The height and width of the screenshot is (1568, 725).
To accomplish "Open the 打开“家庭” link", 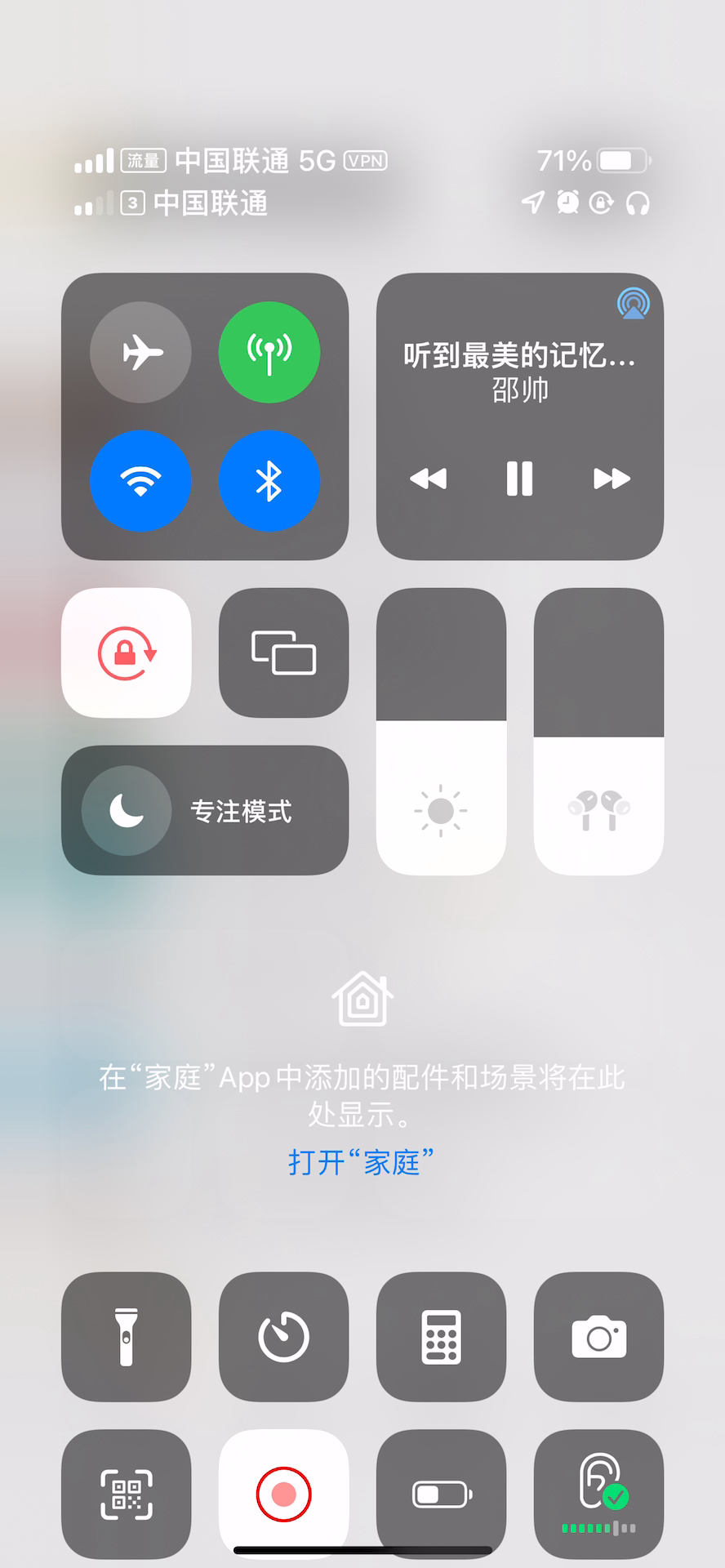I will coord(361,1162).
